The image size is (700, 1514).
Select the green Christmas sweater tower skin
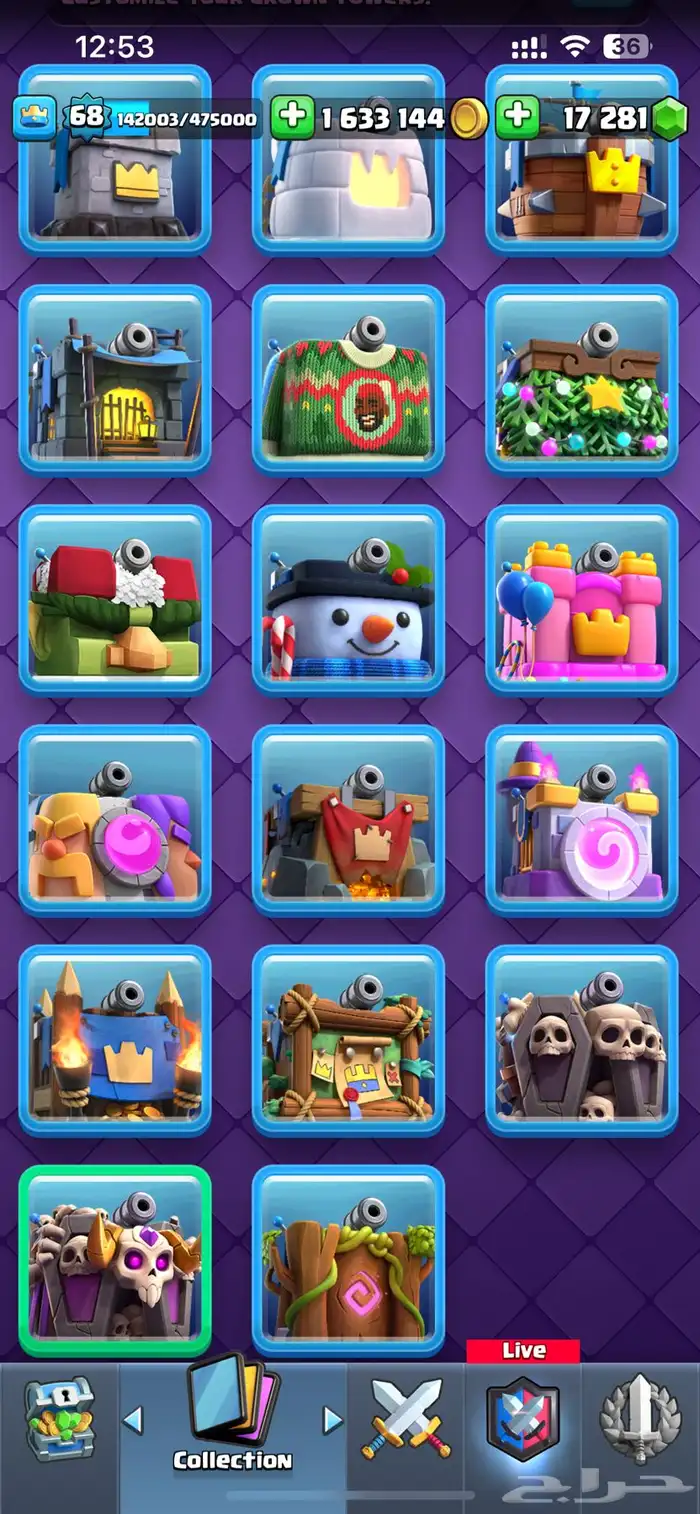[x=348, y=380]
